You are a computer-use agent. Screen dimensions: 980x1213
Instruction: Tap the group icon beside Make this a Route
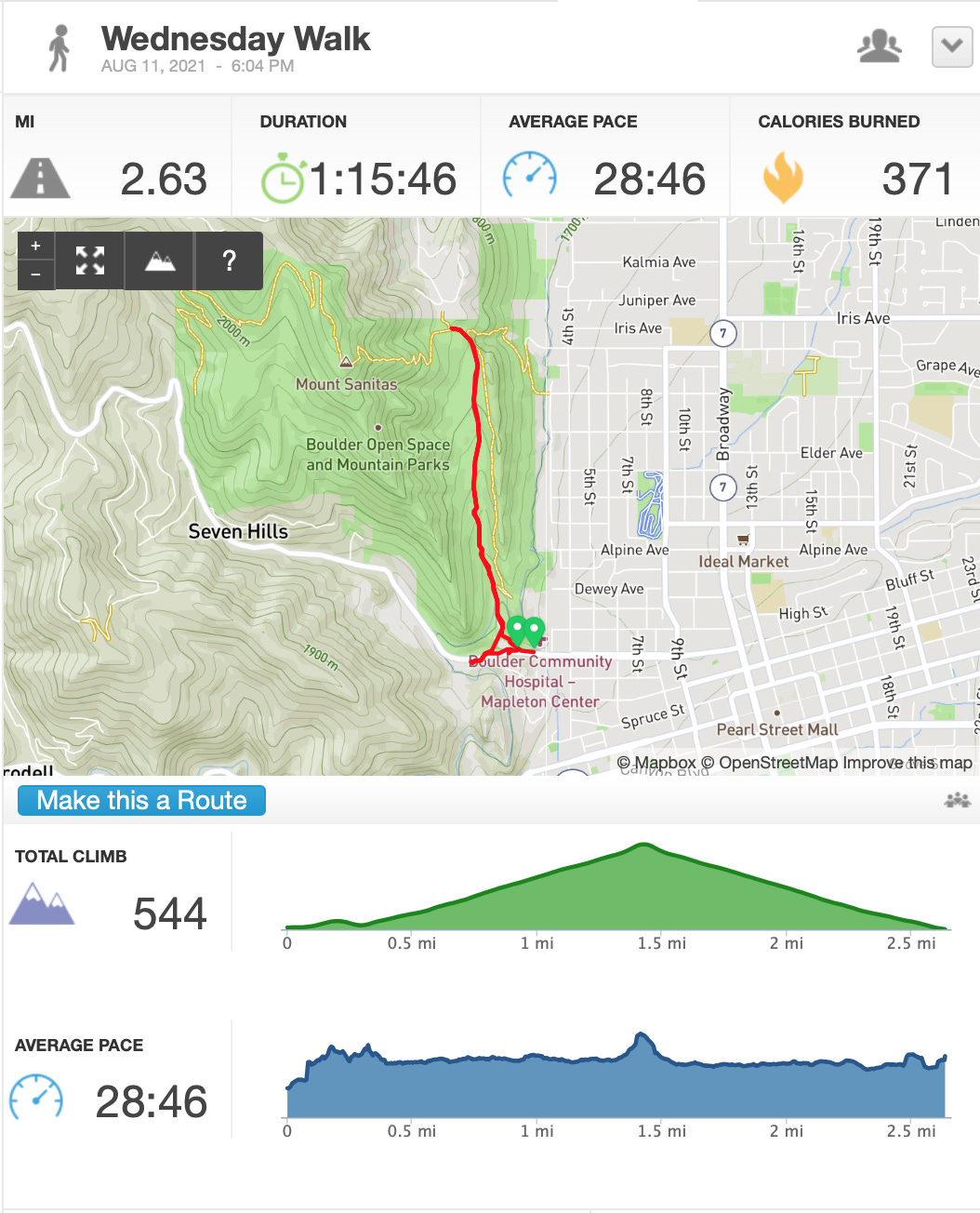957,800
